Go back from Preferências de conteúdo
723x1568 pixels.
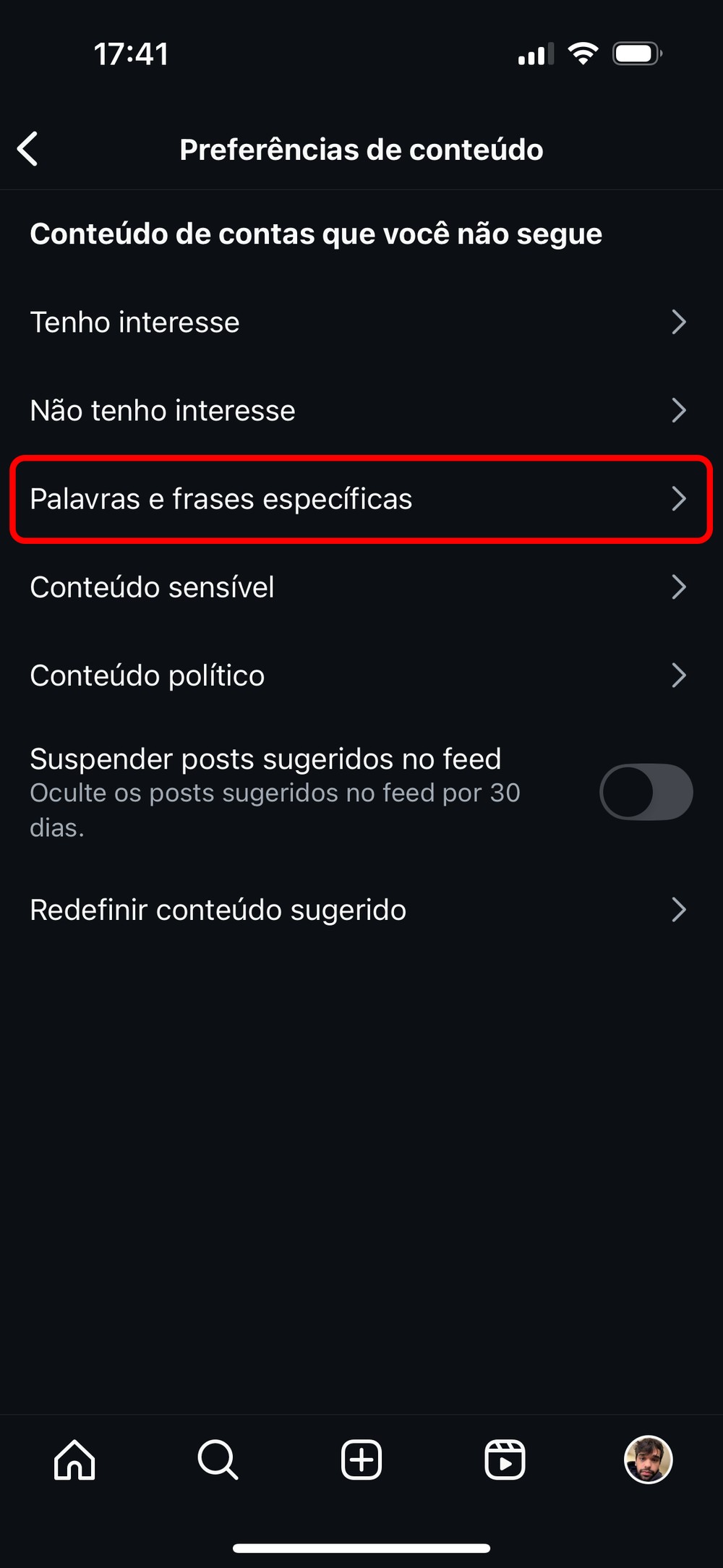point(27,149)
